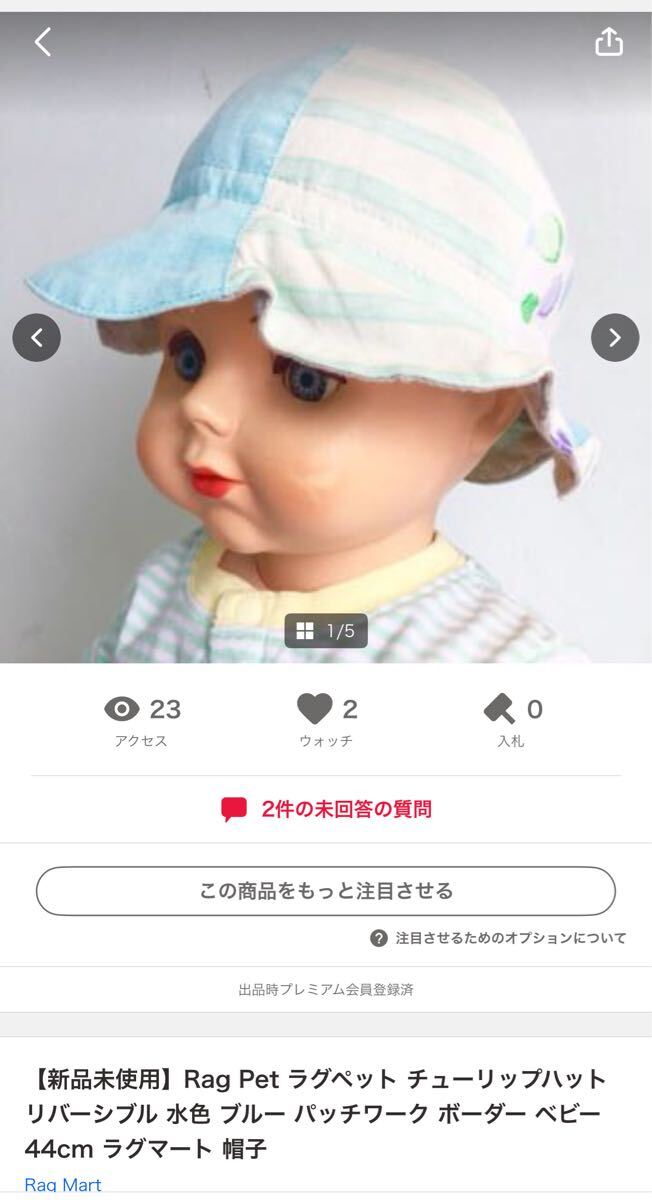652x1200 pixels.
Task: Show the next product photo
Action: (614, 338)
